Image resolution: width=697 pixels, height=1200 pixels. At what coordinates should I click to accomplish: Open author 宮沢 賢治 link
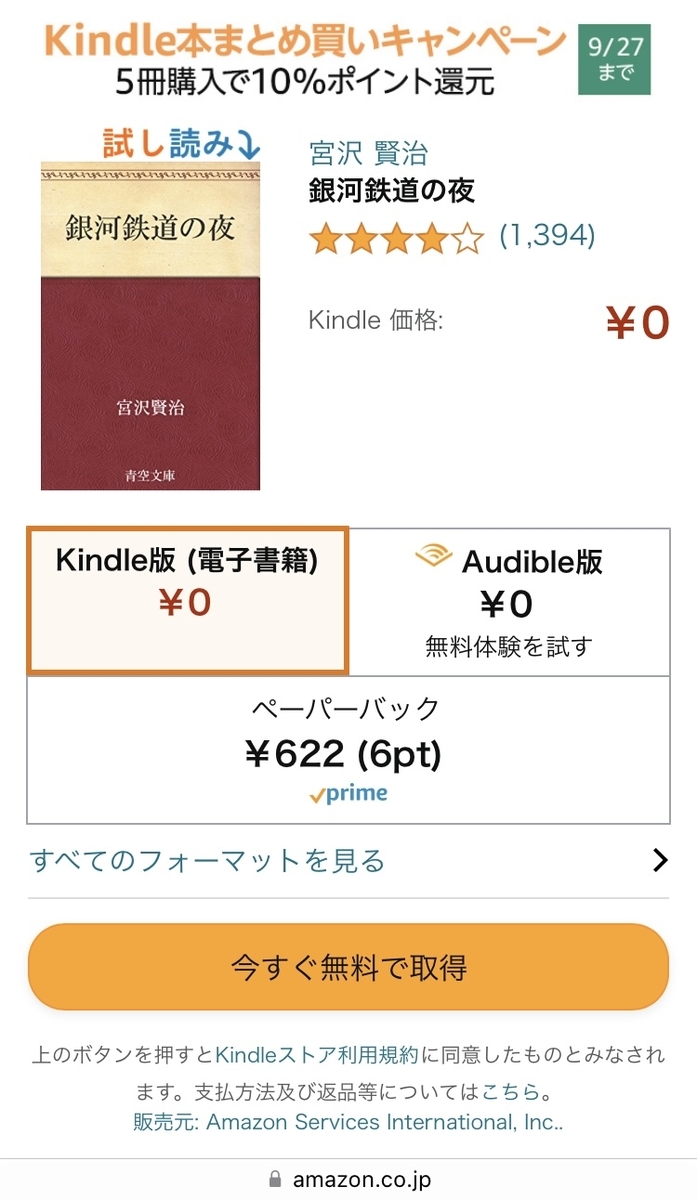[x=368, y=153]
